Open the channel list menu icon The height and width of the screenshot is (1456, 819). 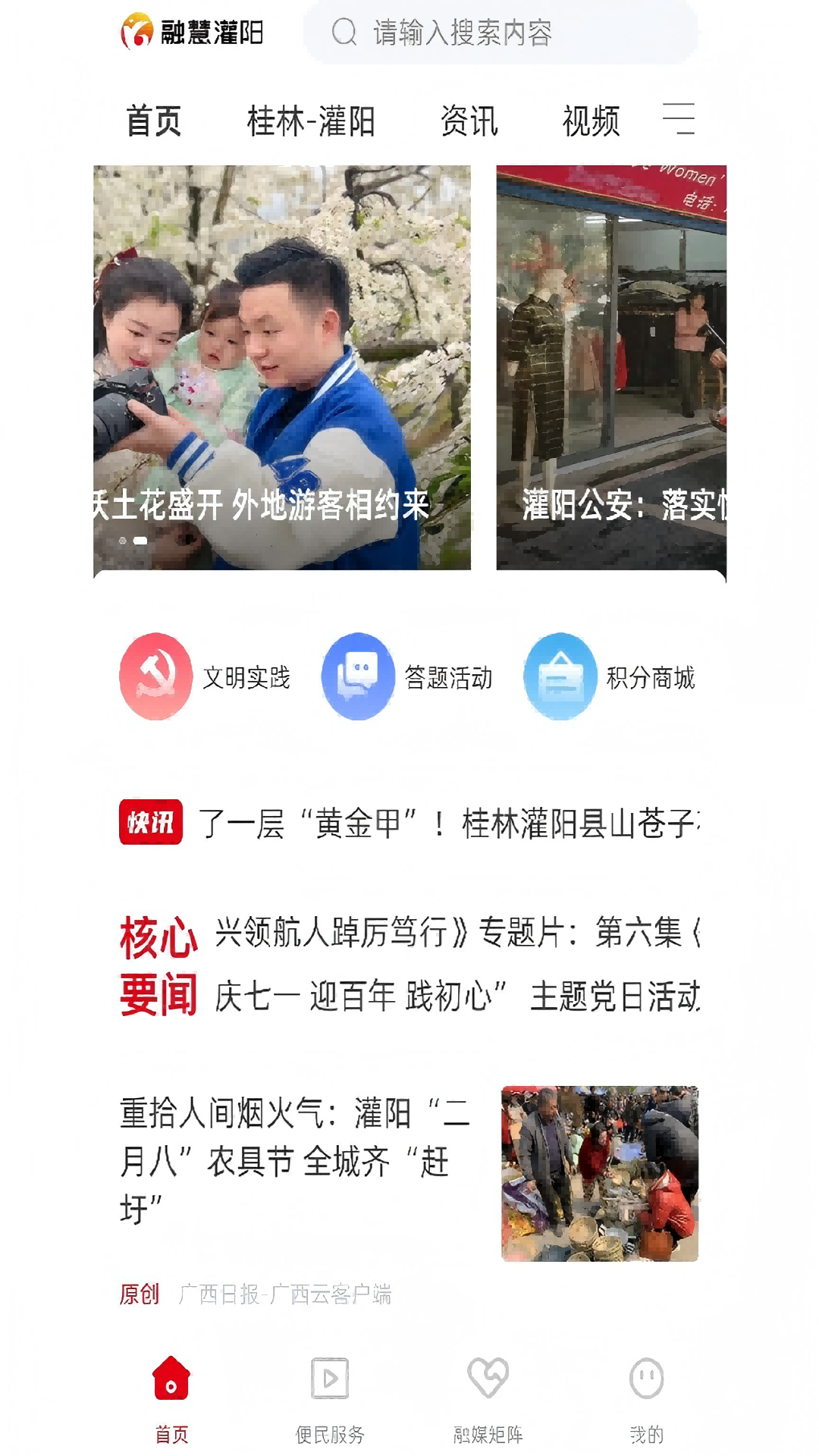(679, 119)
